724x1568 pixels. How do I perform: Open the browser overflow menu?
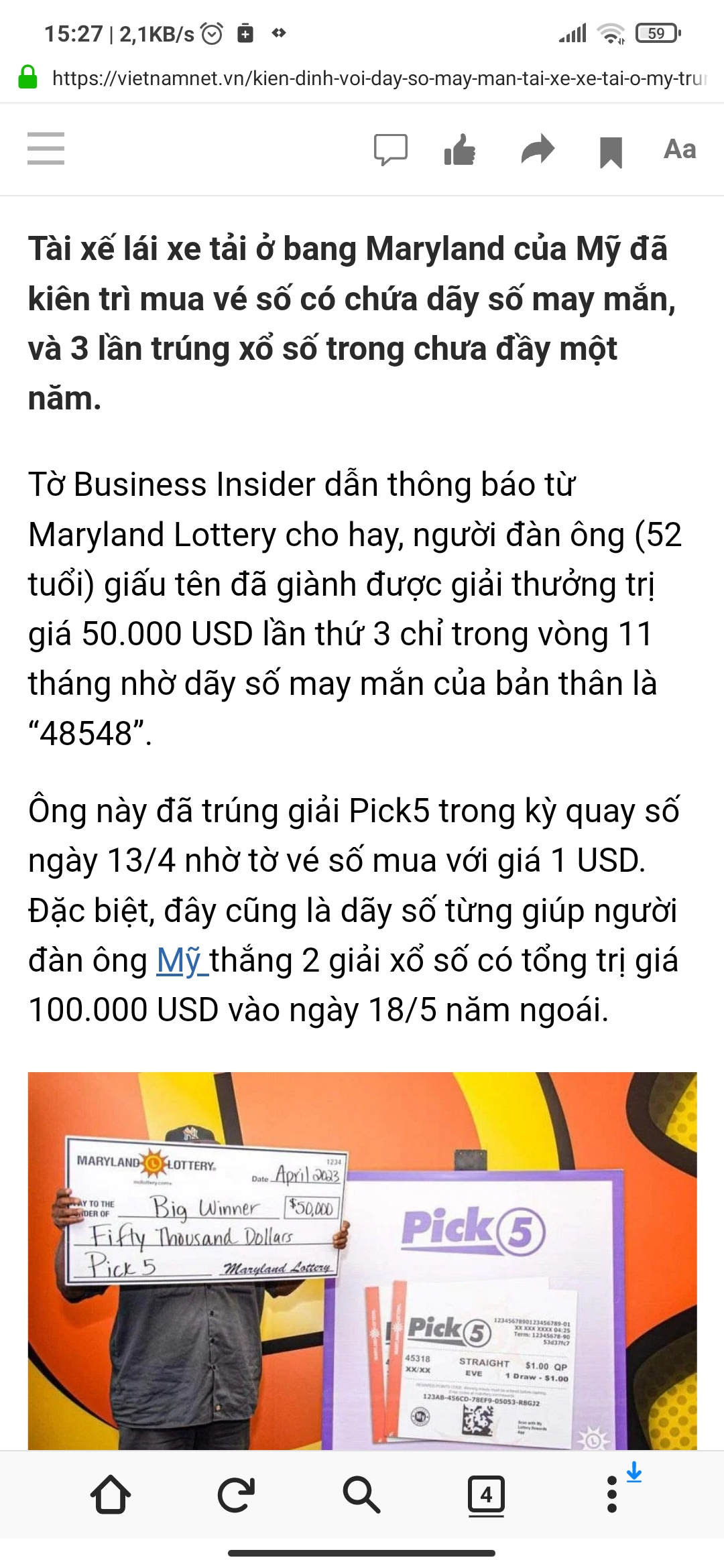point(611,1494)
